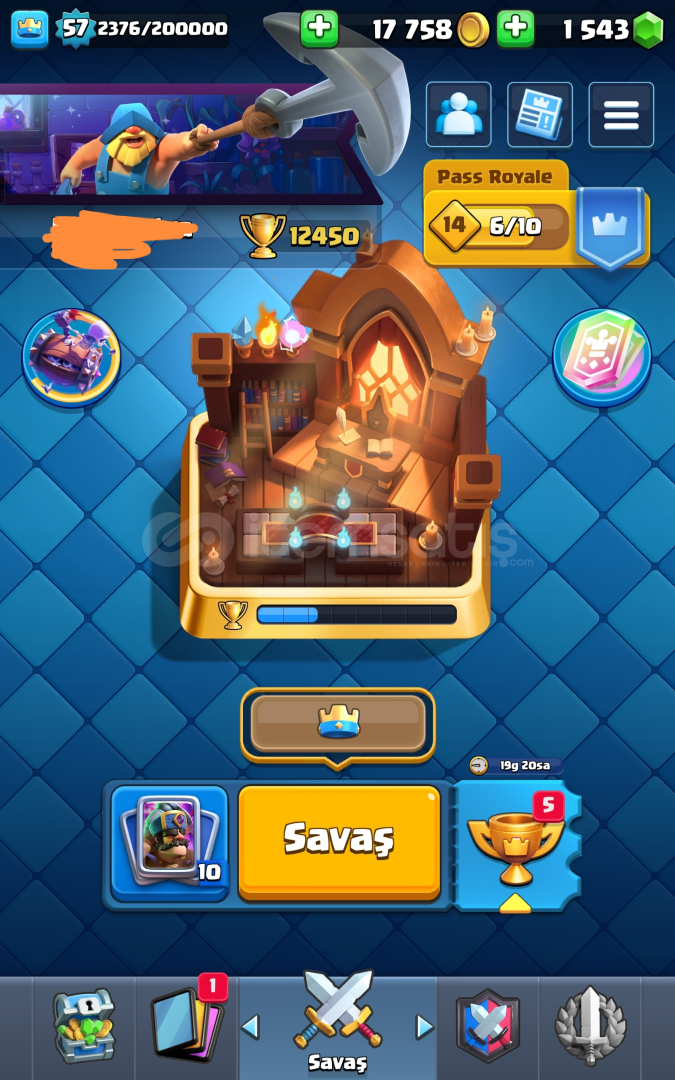Image resolution: width=675 pixels, height=1080 pixels.
Task: Change the game mode with the crown button
Action: click(338, 723)
